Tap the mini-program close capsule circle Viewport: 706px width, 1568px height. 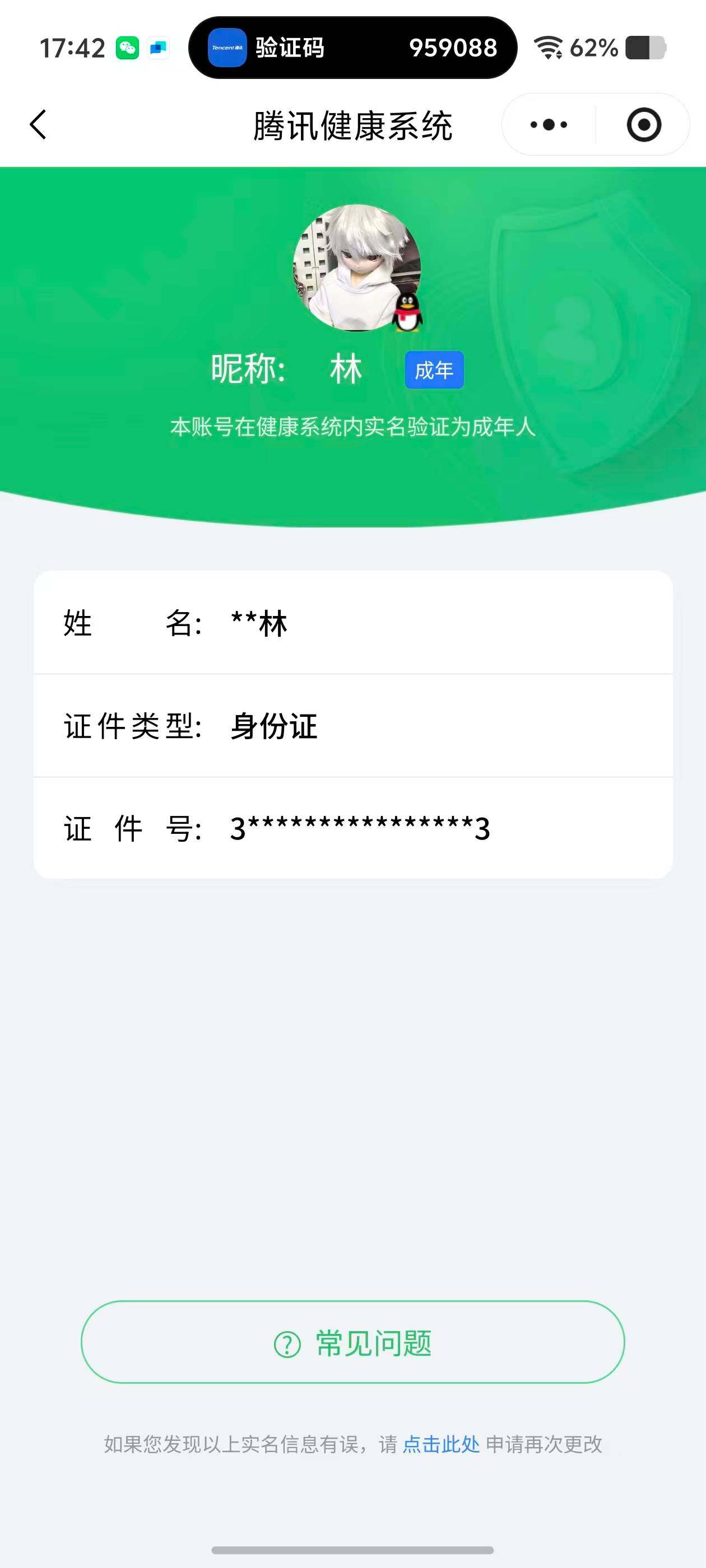pyautogui.click(x=644, y=124)
